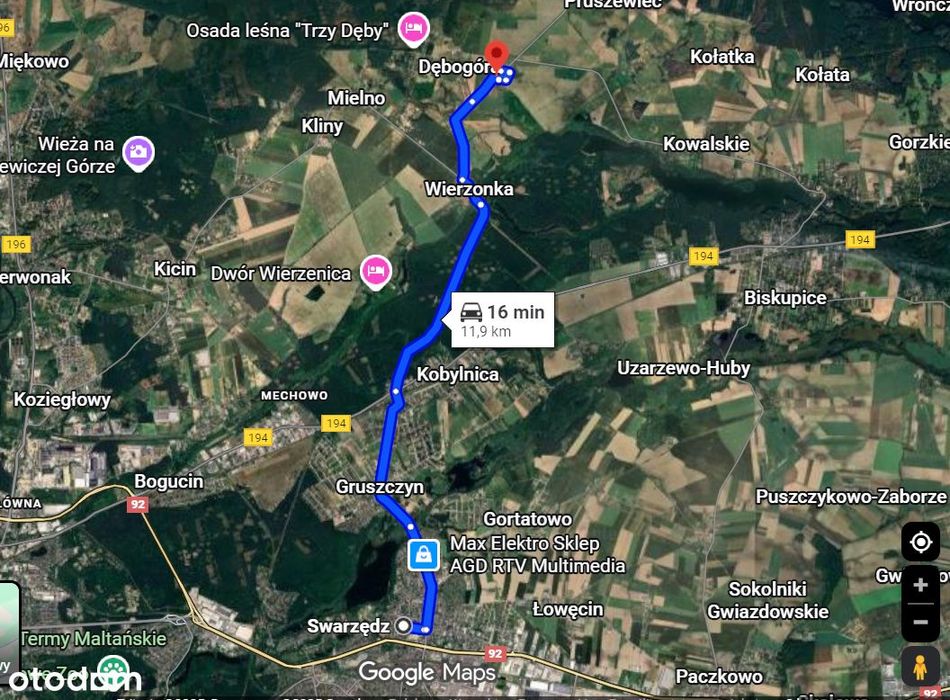Image resolution: width=950 pixels, height=700 pixels.
Task: Tap the red destination pin in Dębogóra
Action: coord(496,55)
